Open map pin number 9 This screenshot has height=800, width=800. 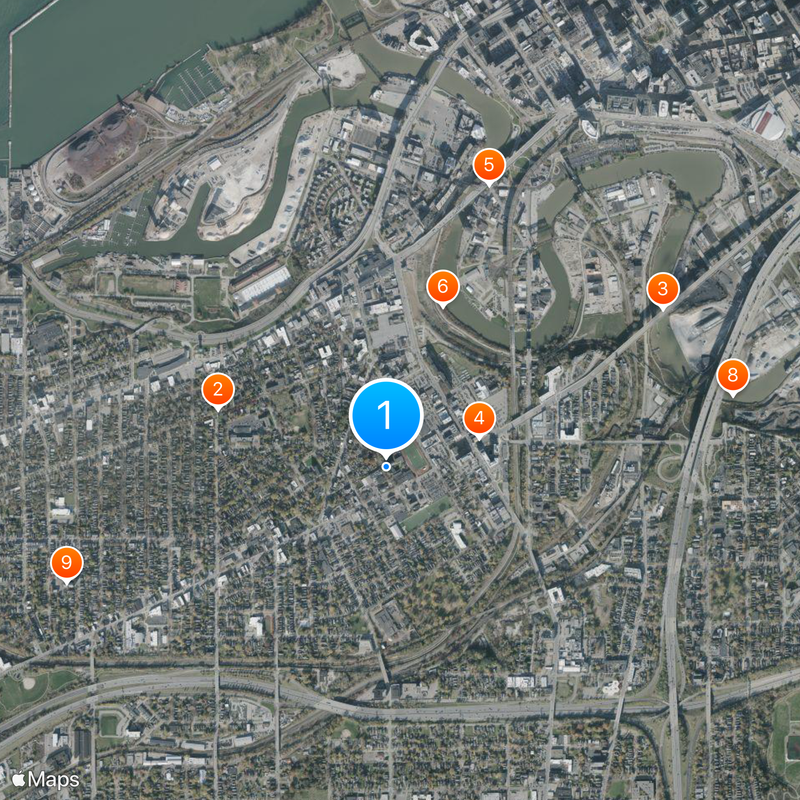click(x=67, y=564)
